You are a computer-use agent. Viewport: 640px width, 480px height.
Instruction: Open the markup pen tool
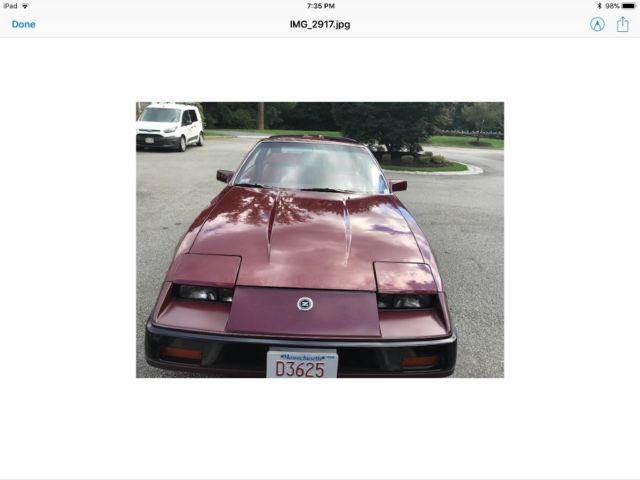tap(597, 24)
